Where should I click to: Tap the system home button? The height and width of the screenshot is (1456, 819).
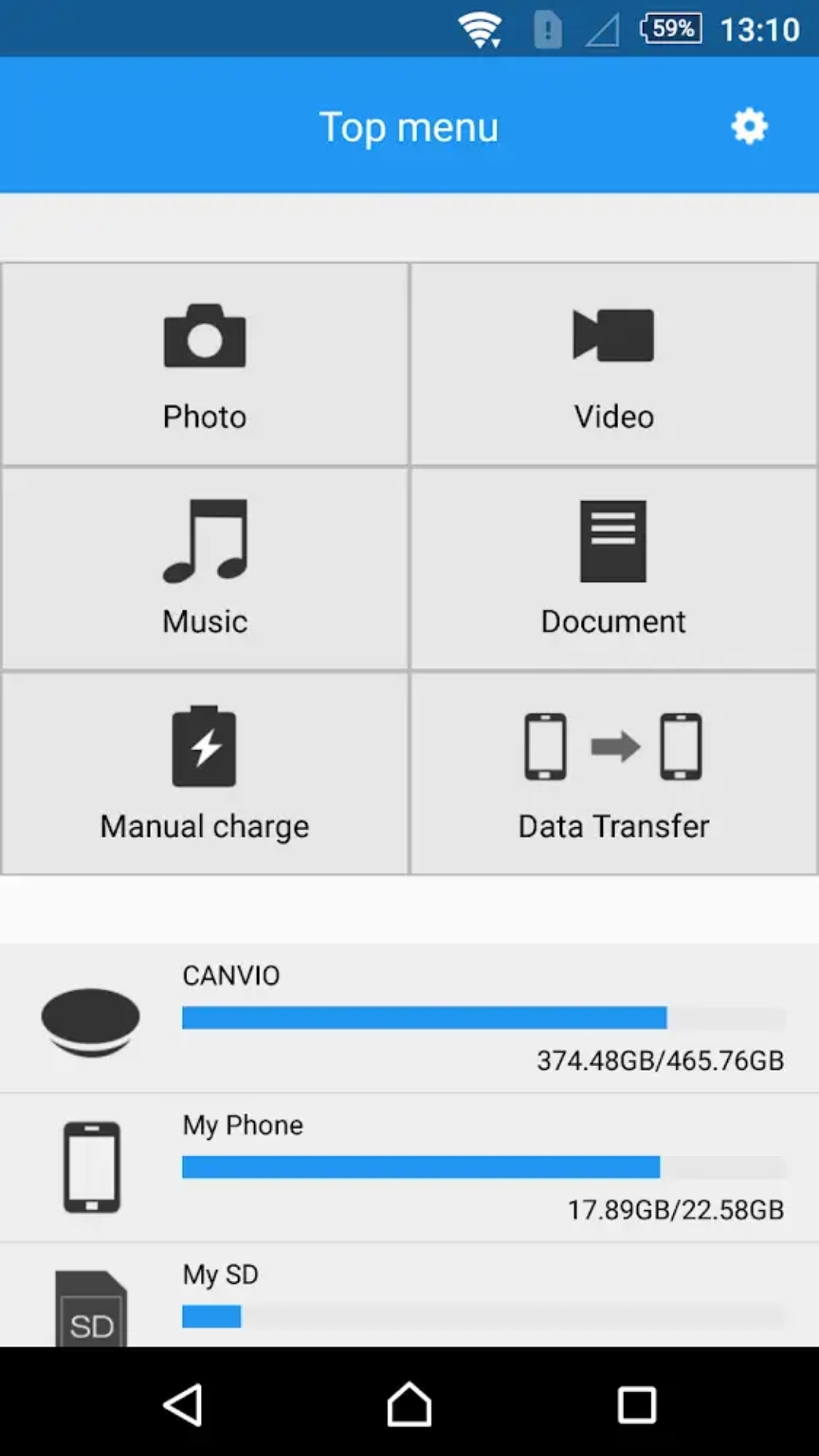pyautogui.click(x=409, y=1404)
